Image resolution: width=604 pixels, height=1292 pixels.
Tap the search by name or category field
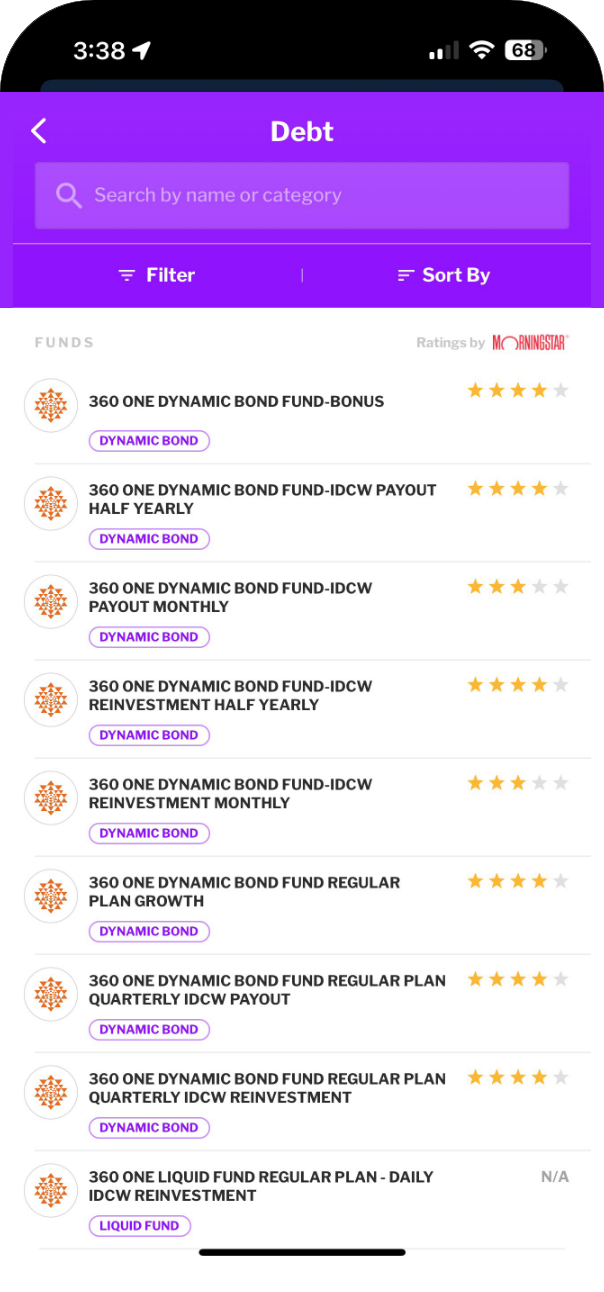(x=302, y=195)
